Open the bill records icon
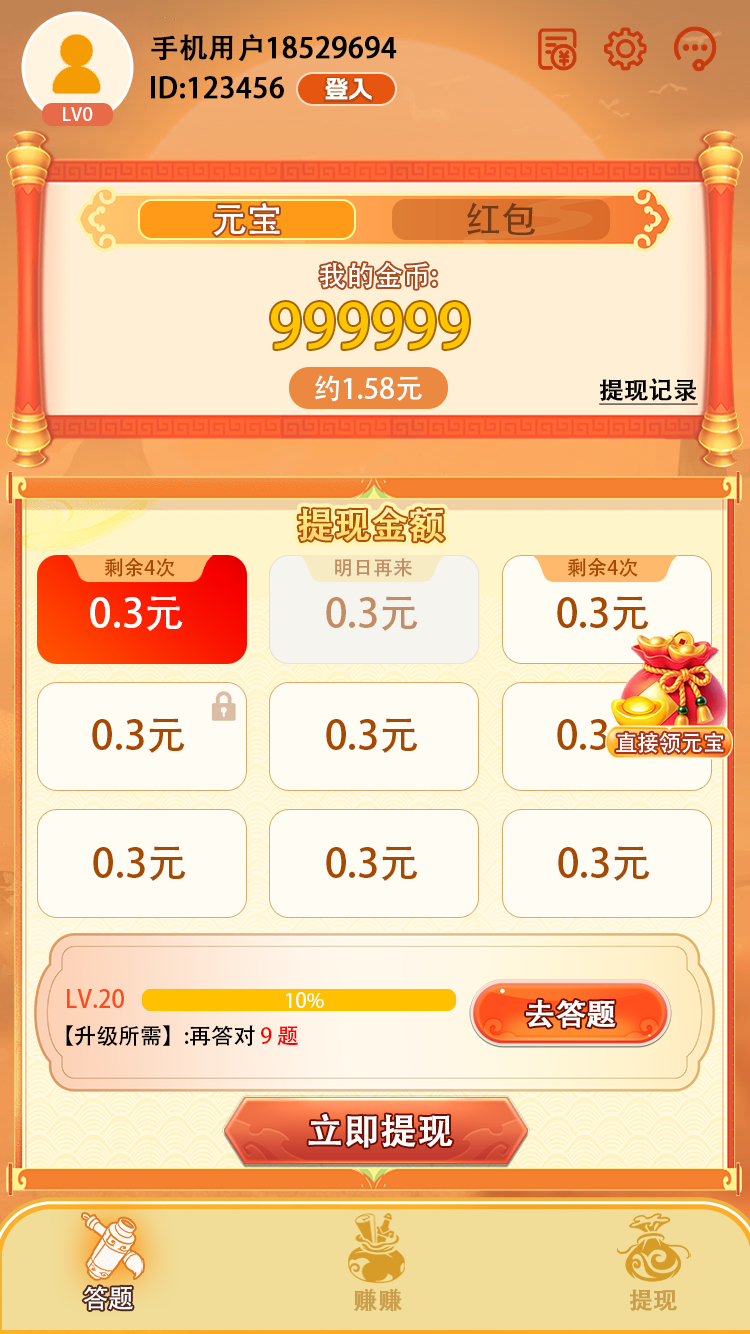 click(x=557, y=49)
